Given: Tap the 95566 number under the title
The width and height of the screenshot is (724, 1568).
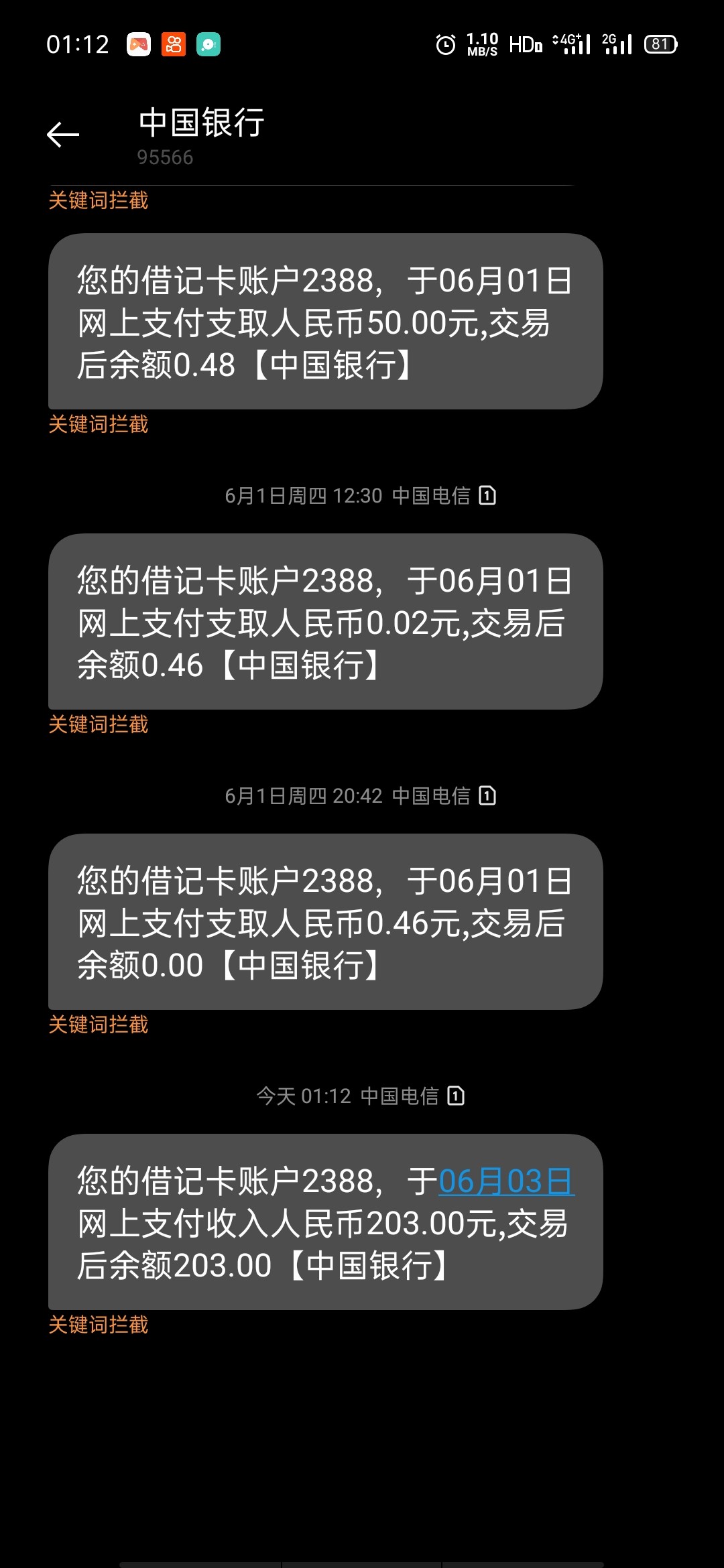Looking at the screenshot, I should [165, 158].
